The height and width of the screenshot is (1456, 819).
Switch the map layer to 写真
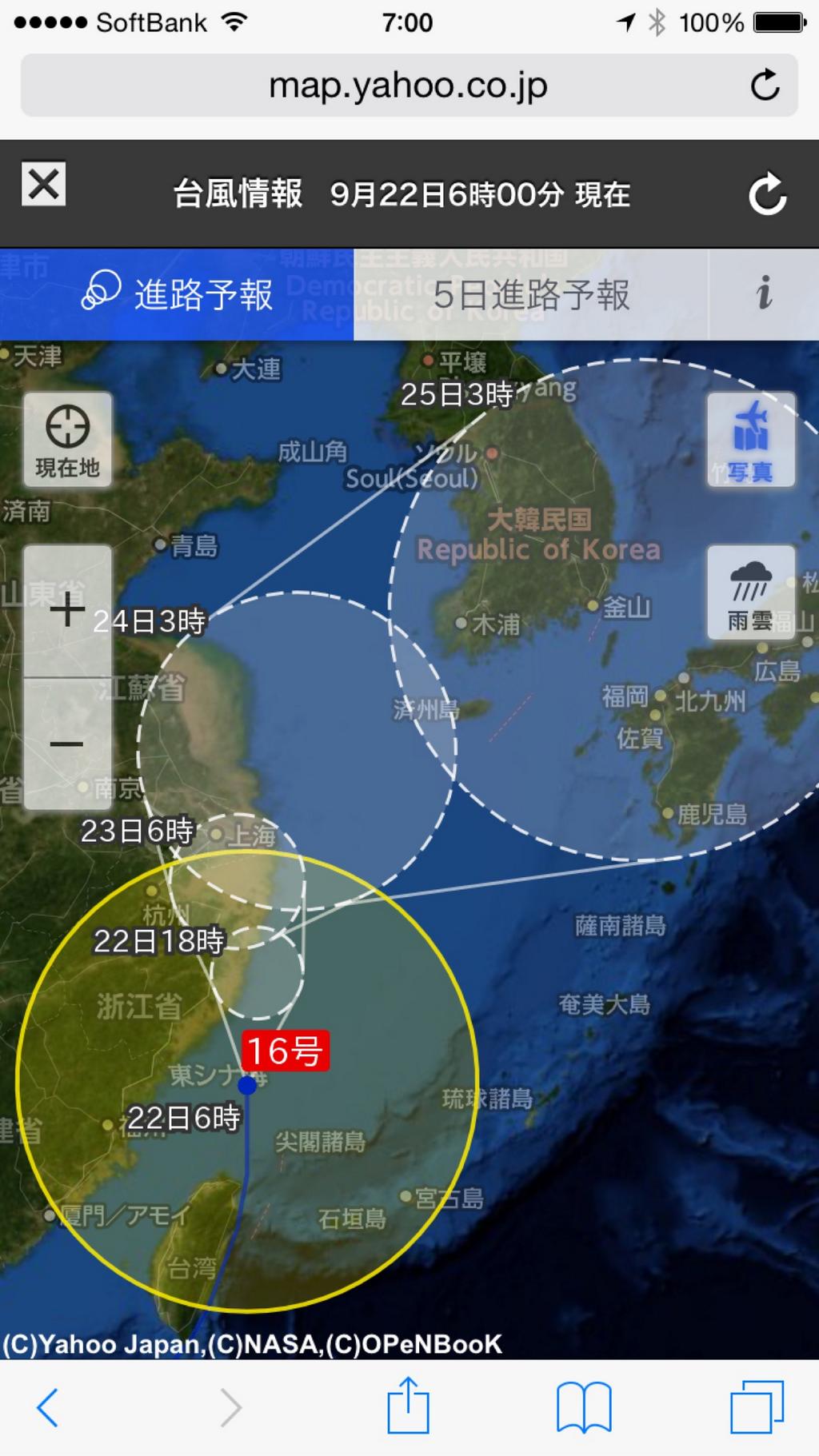click(750, 440)
